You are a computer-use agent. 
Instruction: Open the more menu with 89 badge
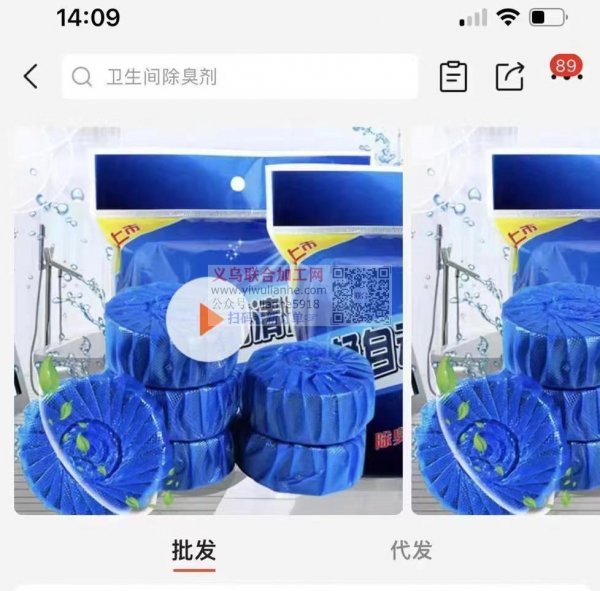coord(565,78)
